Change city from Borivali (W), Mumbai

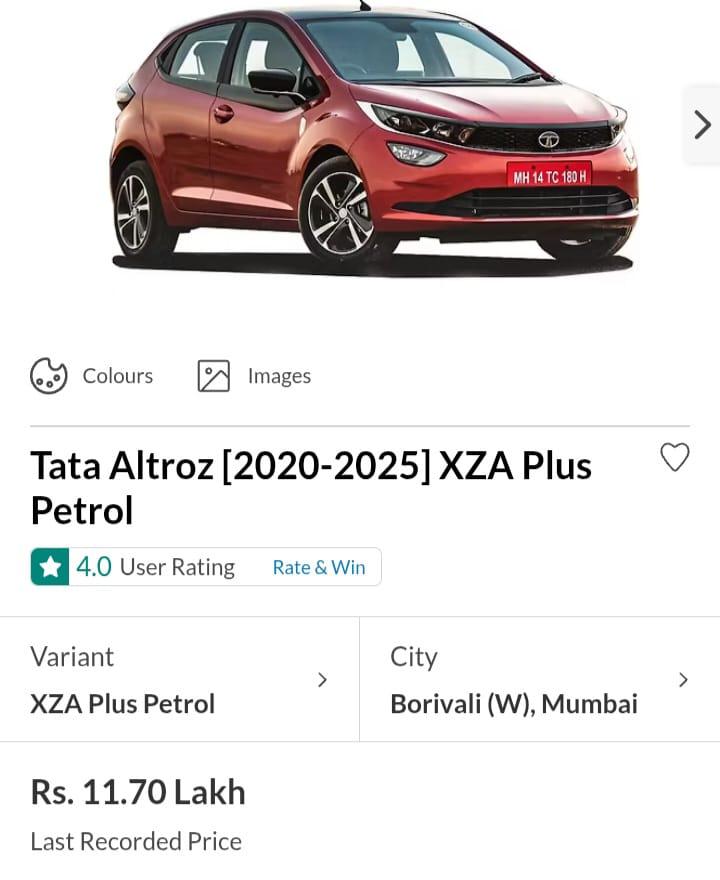pyautogui.click(x=540, y=680)
